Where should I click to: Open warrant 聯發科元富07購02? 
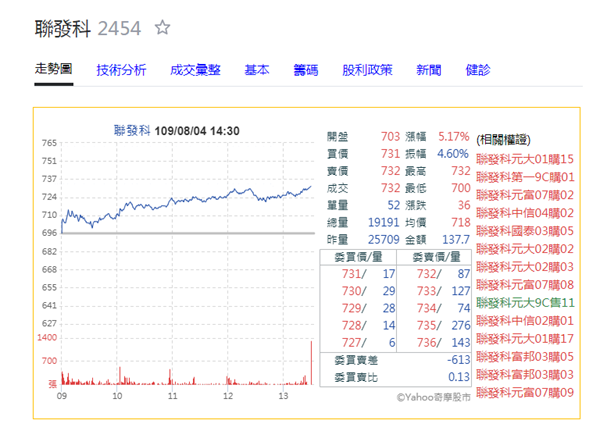point(525,195)
